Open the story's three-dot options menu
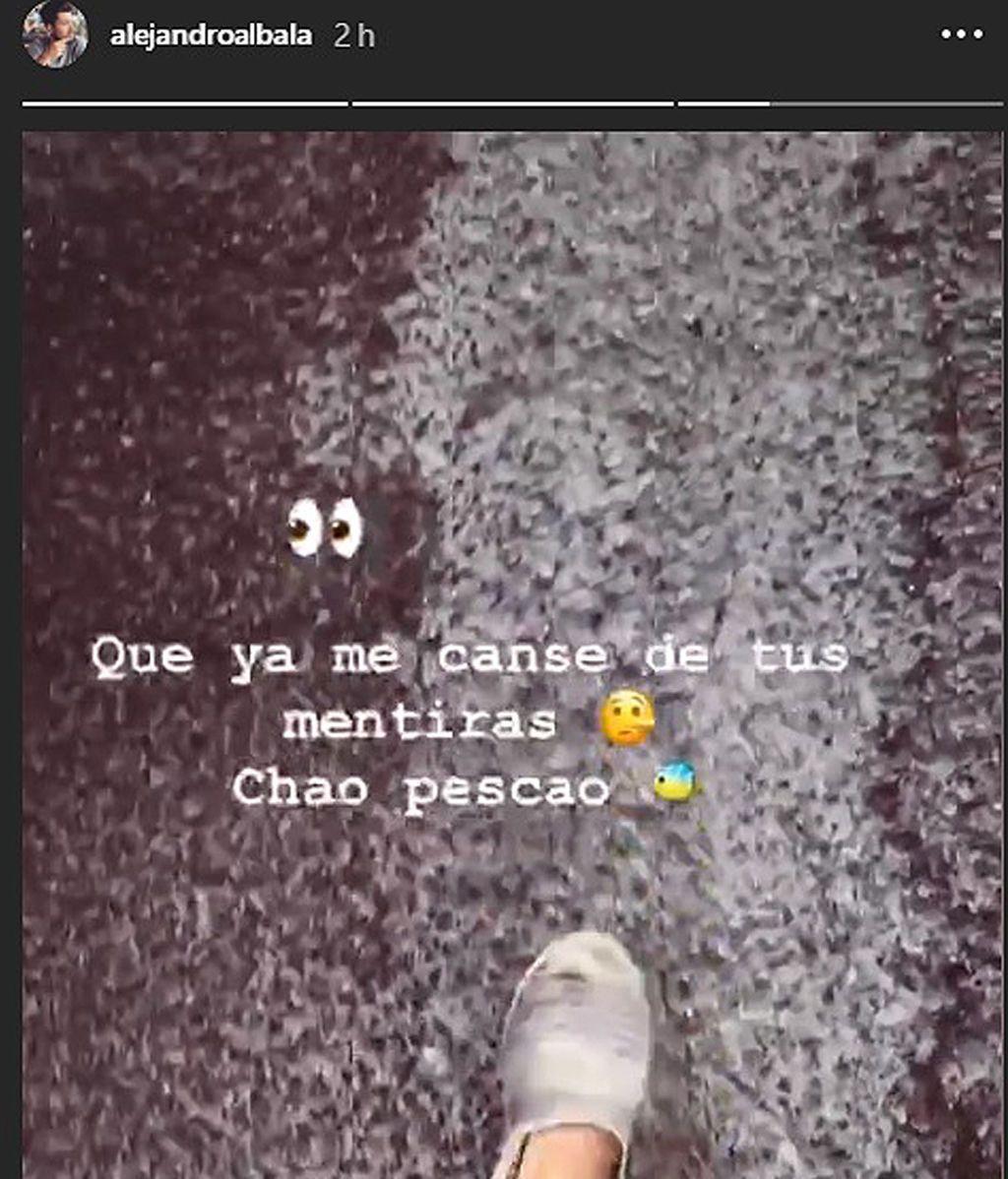The width and height of the screenshot is (1008, 1179). [x=962, y=34]
